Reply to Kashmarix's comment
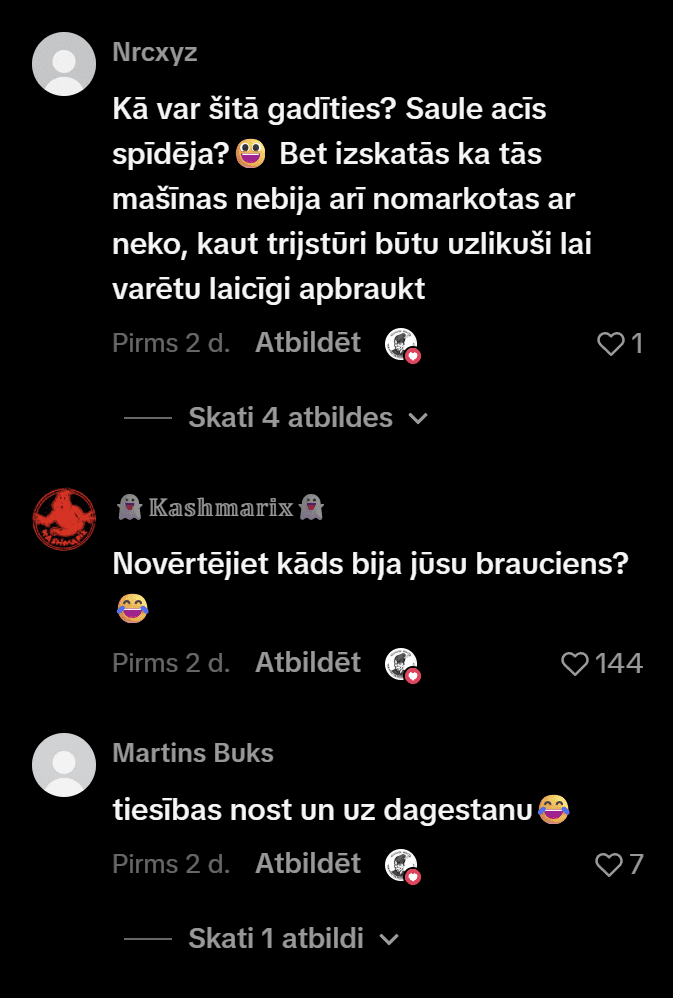673x998 pixels. pyautogui.click(x=308, y=663)
